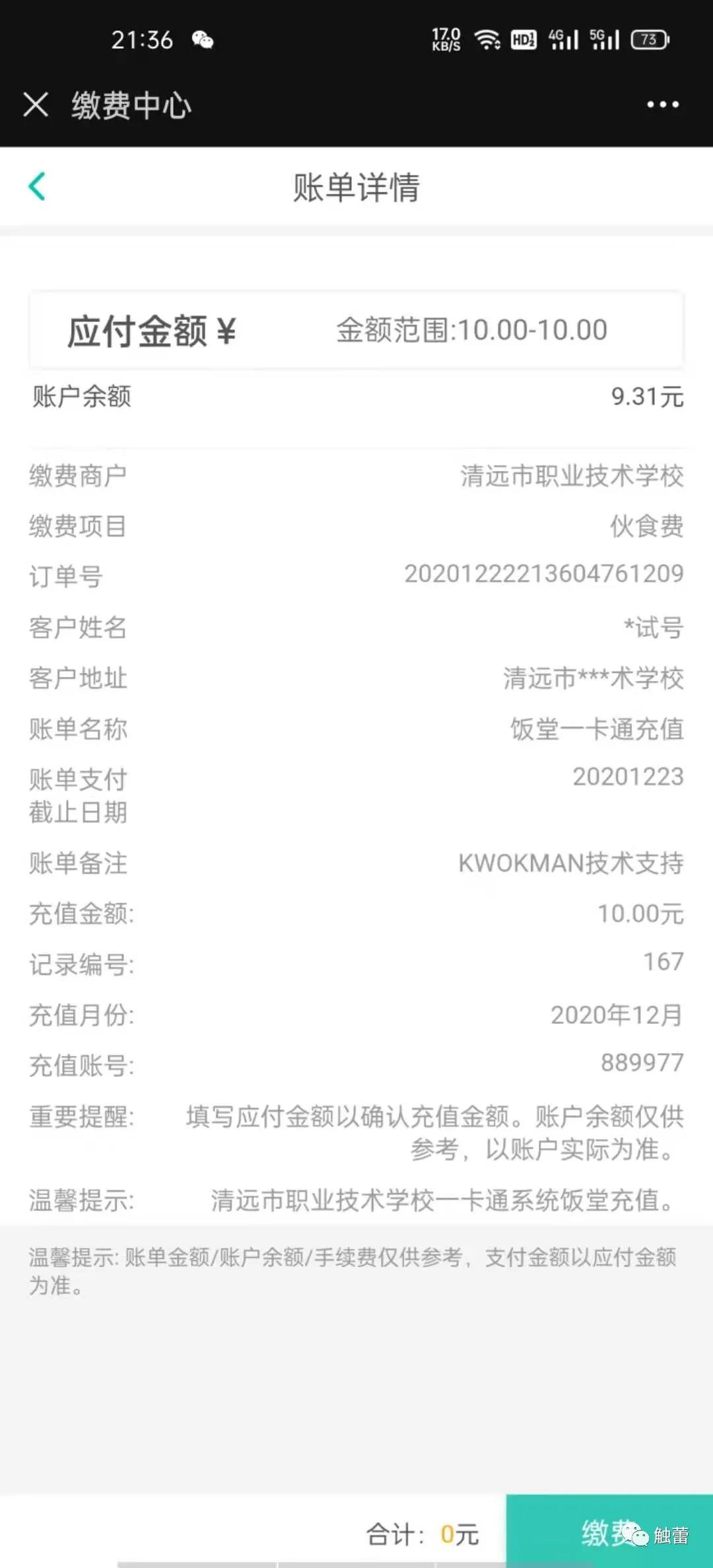The image size is (713, 1568).
Task: Open the three-dot overflow menu
Action: 662,105
